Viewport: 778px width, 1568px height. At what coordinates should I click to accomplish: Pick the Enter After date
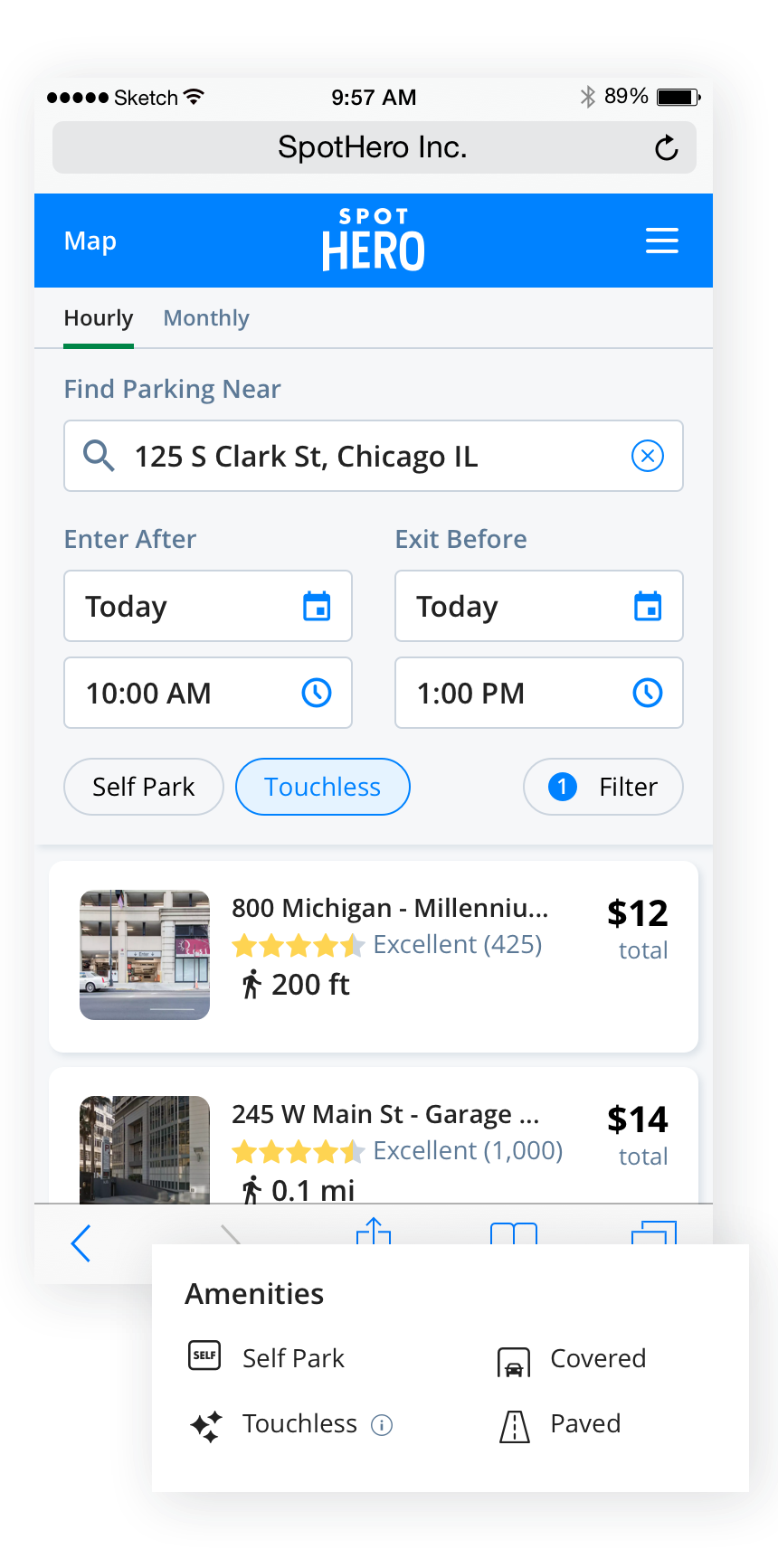point(207,606)
